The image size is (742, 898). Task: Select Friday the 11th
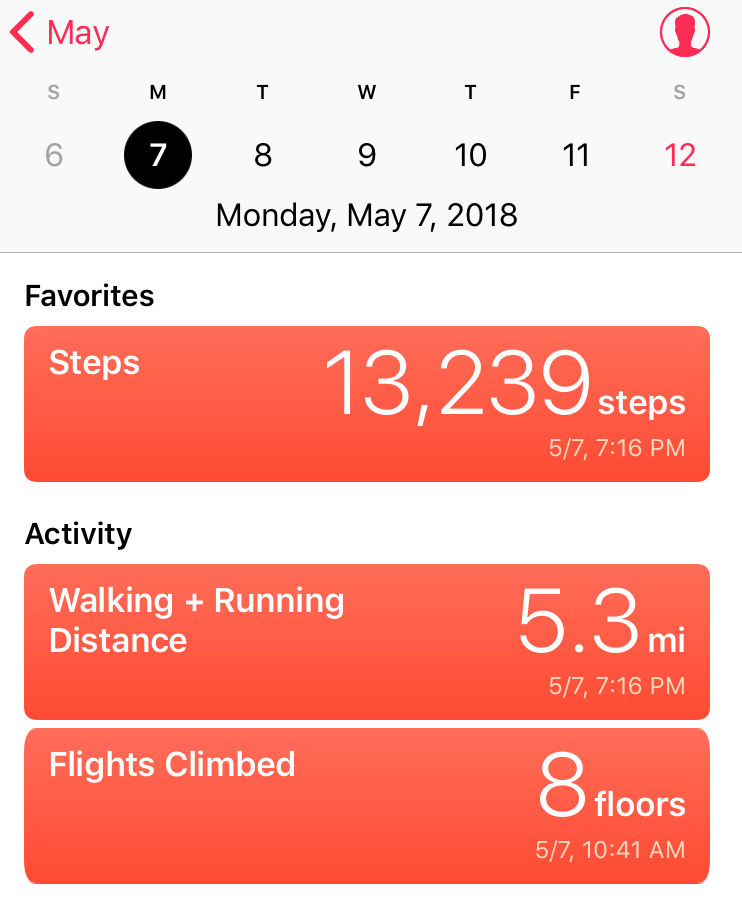(x=575, y=155)
